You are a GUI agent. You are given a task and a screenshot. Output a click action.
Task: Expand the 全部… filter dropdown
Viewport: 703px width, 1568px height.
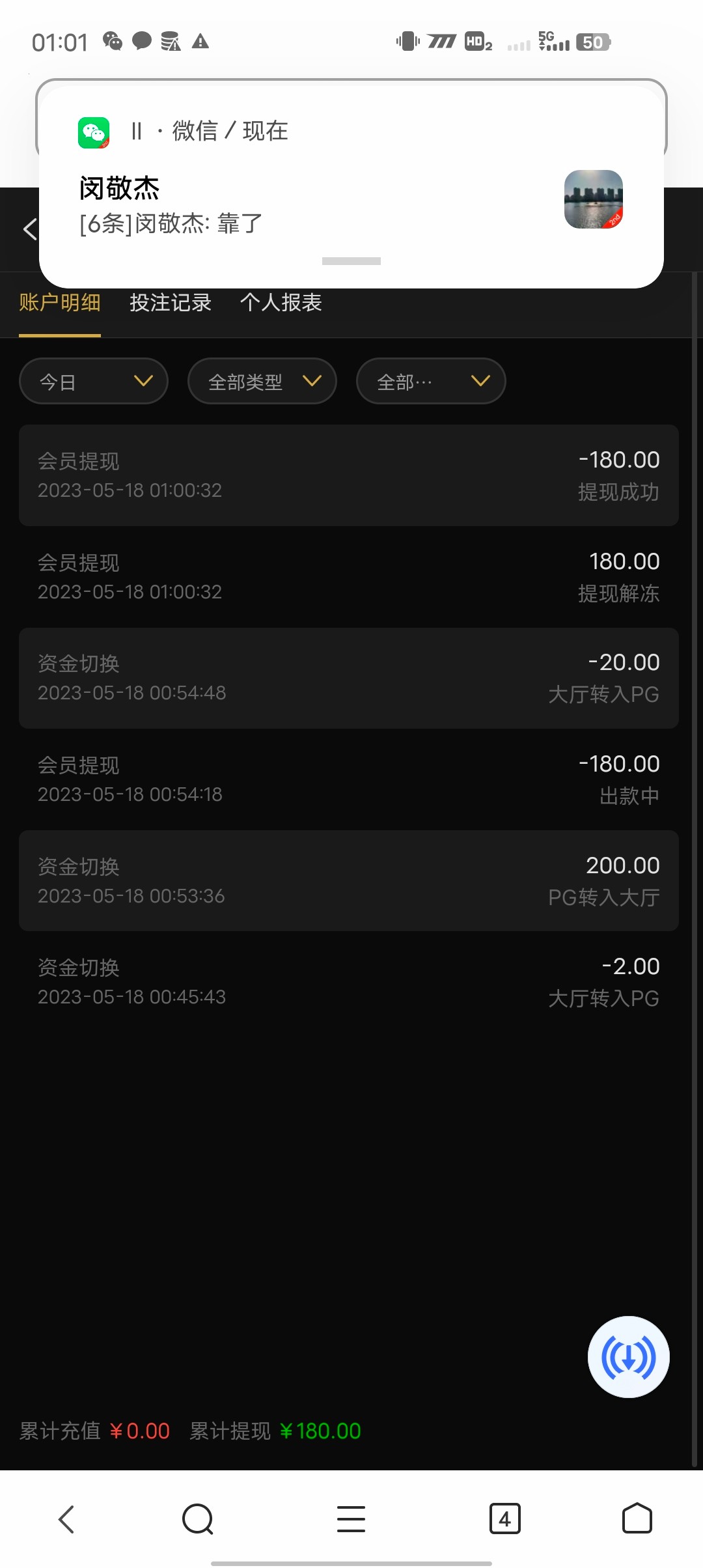pyautogui.click(x=431, y=381)
